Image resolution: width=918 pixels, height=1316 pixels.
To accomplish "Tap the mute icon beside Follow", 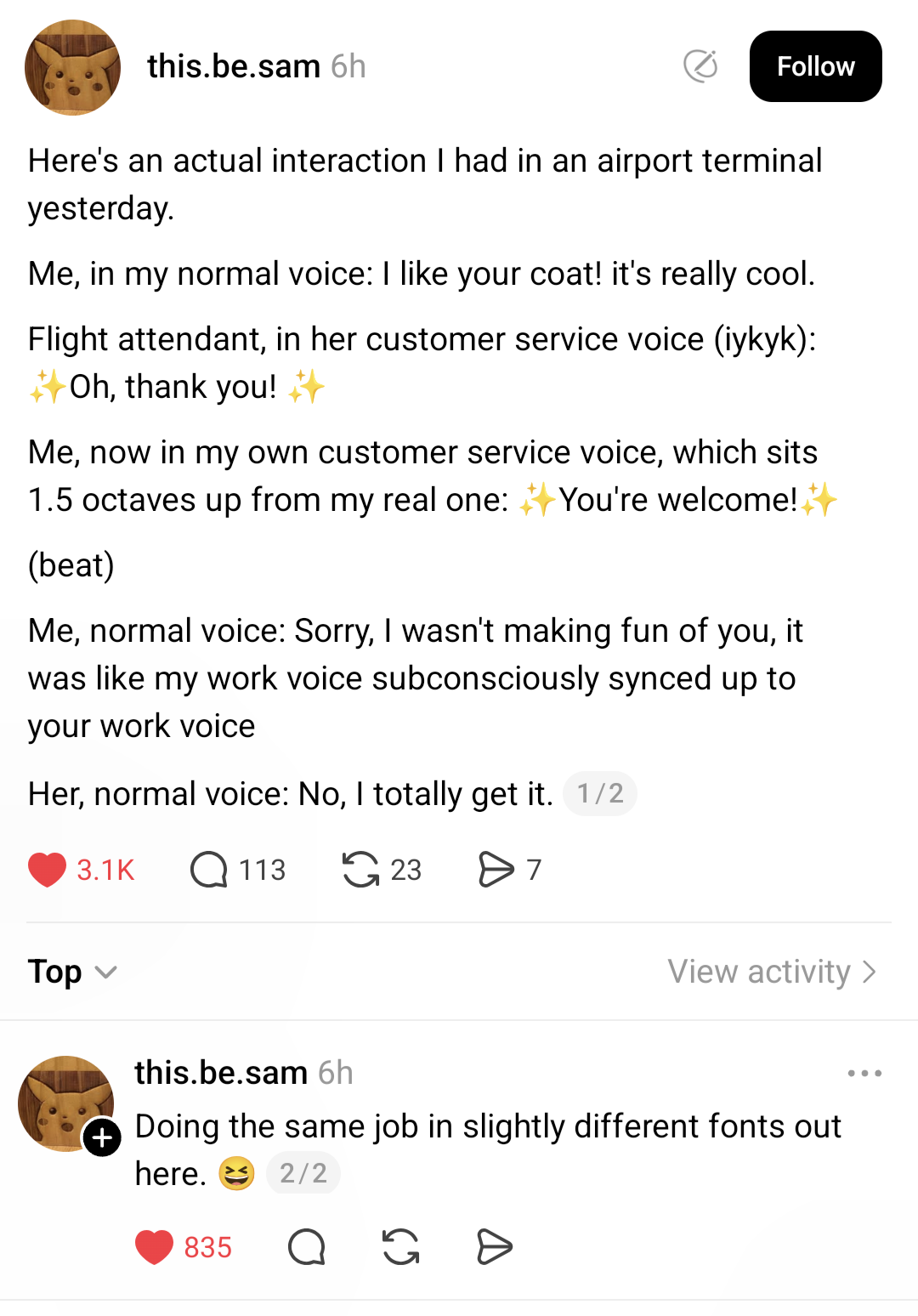I will (x=700, y=65).
